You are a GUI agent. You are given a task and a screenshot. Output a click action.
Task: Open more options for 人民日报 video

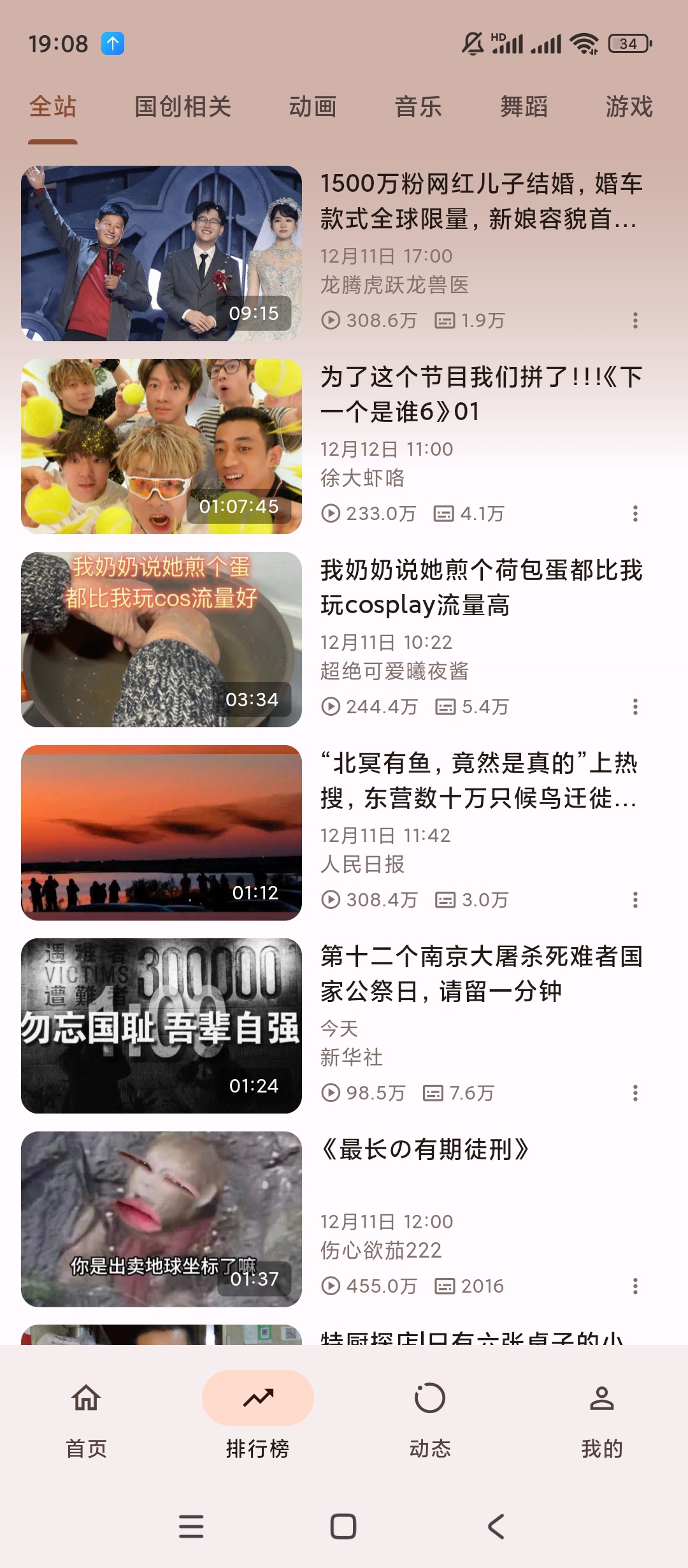point(635,900)
